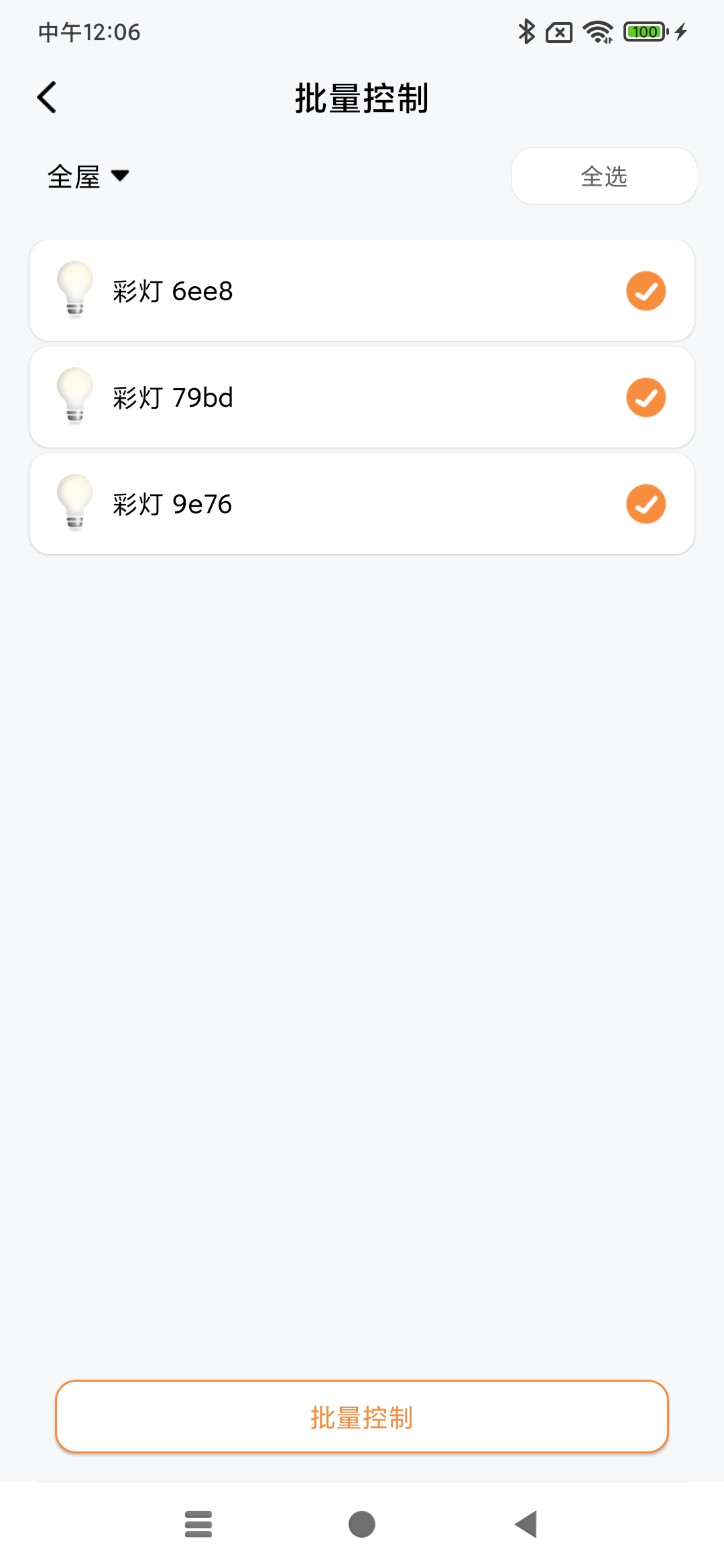Uncheck the 彩灯 79bd selection mark

[x=645, y=397]
